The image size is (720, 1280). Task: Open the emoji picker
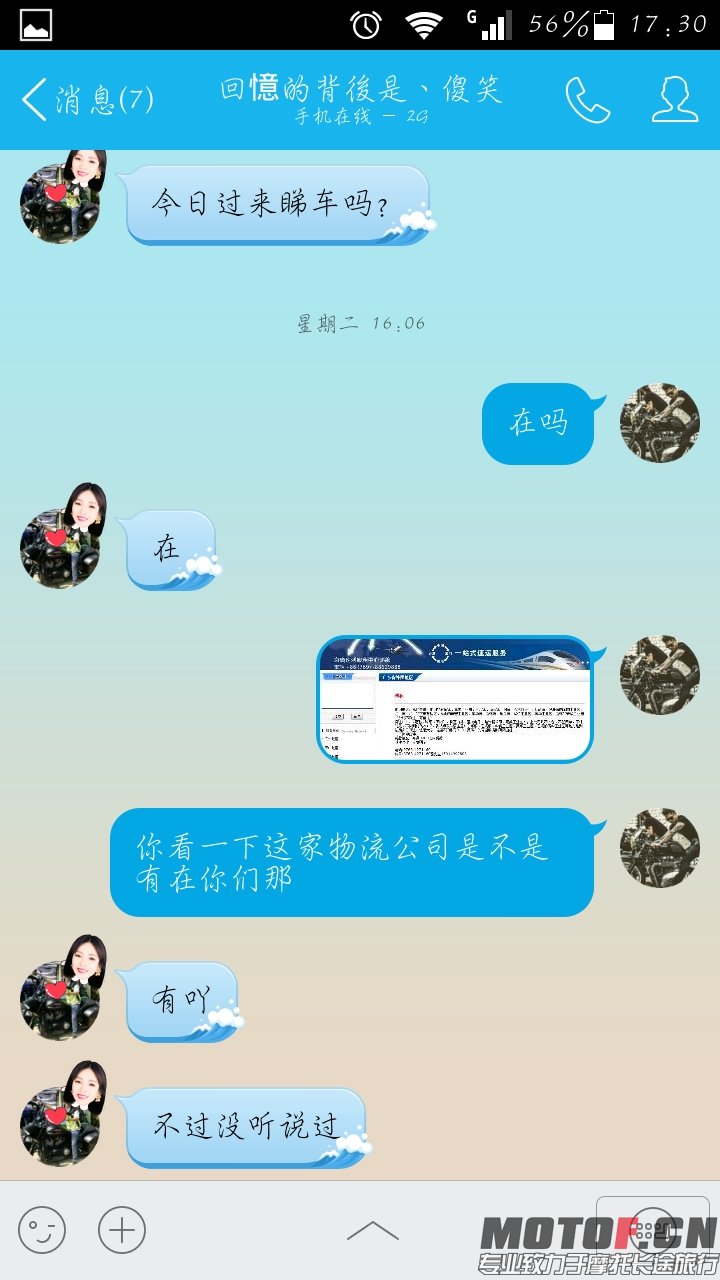(42, 1230)
